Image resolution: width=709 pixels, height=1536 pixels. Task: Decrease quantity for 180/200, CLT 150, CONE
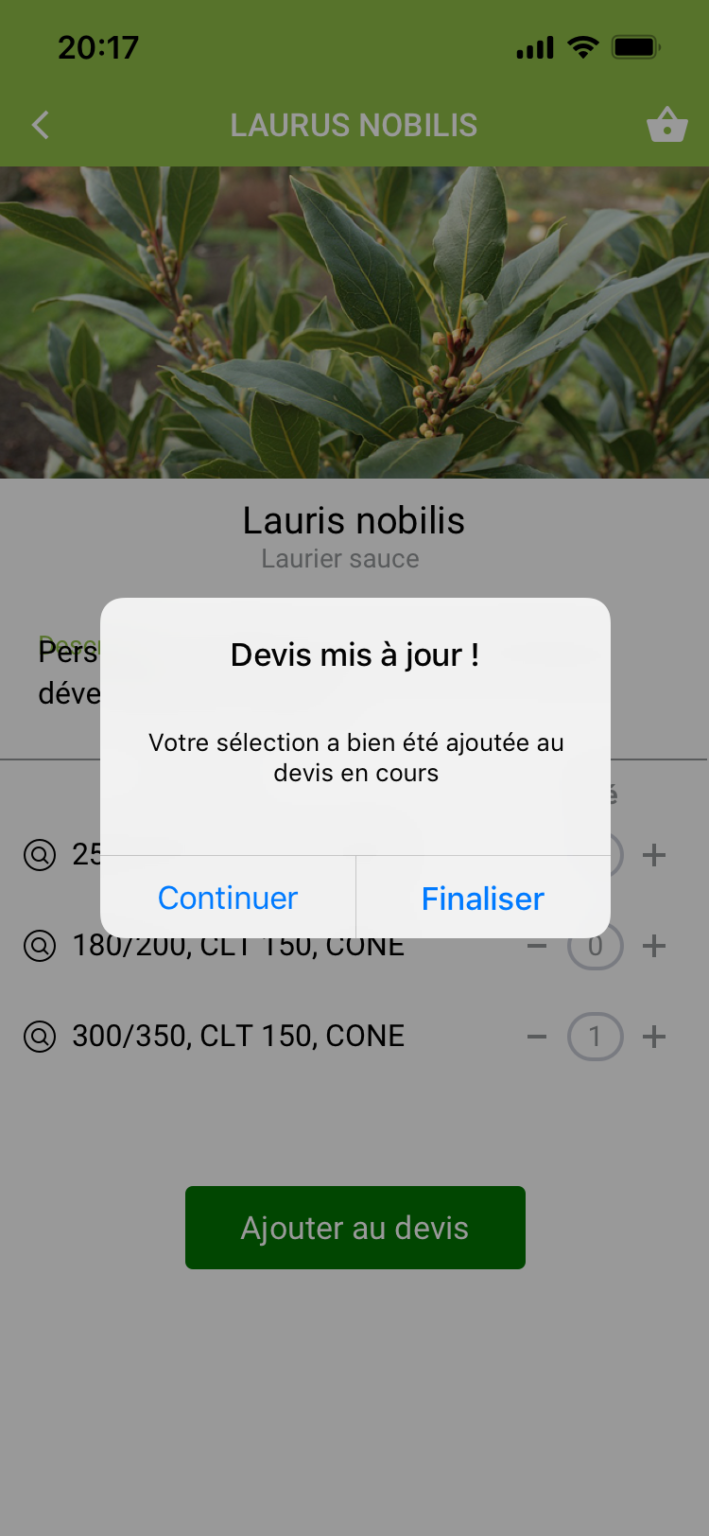click(537, 946)
